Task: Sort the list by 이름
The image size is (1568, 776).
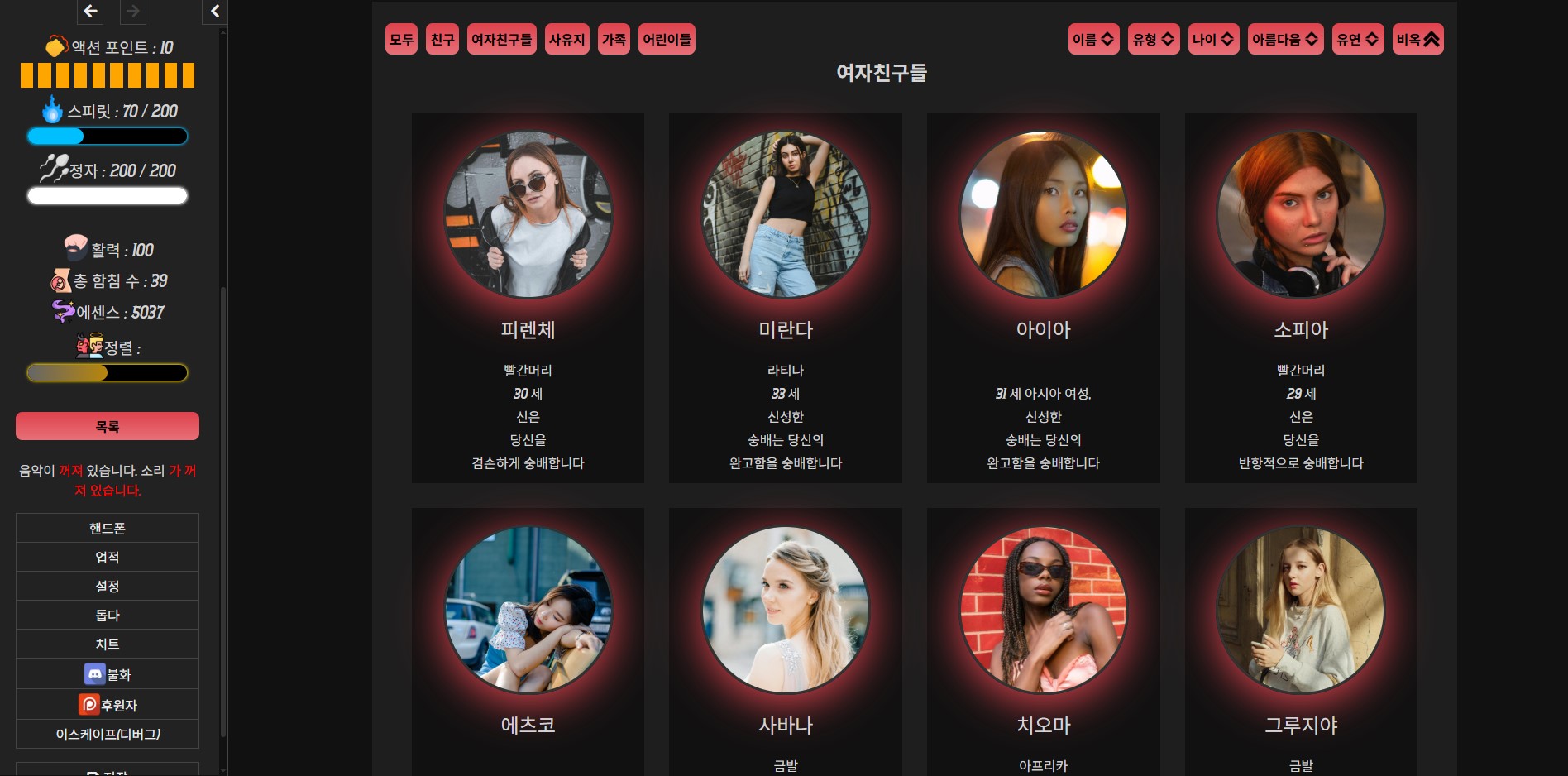Action: 1093,39
